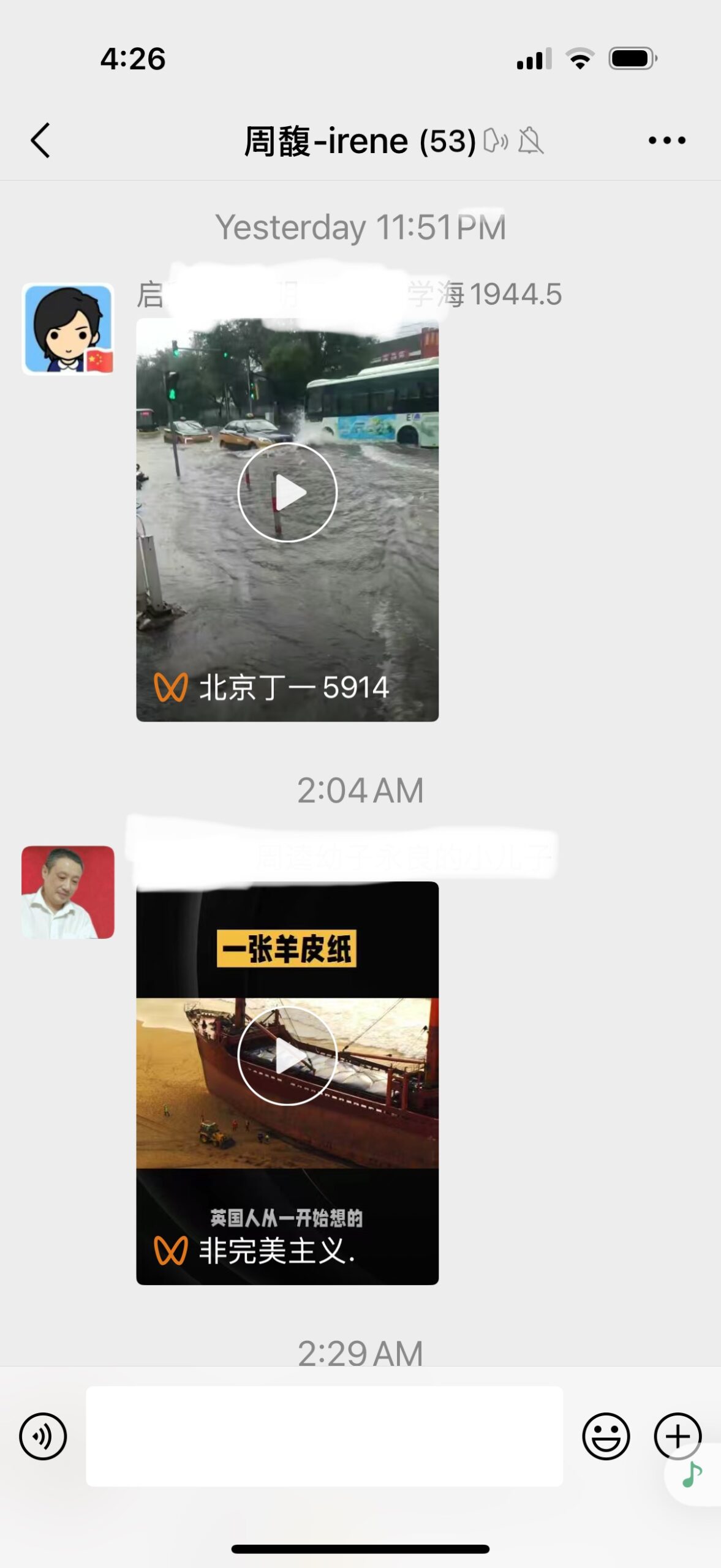This screenshot has width=721, height=1568.
Task: Play the 非完美主义 ship video
Action: [287, 1056]
